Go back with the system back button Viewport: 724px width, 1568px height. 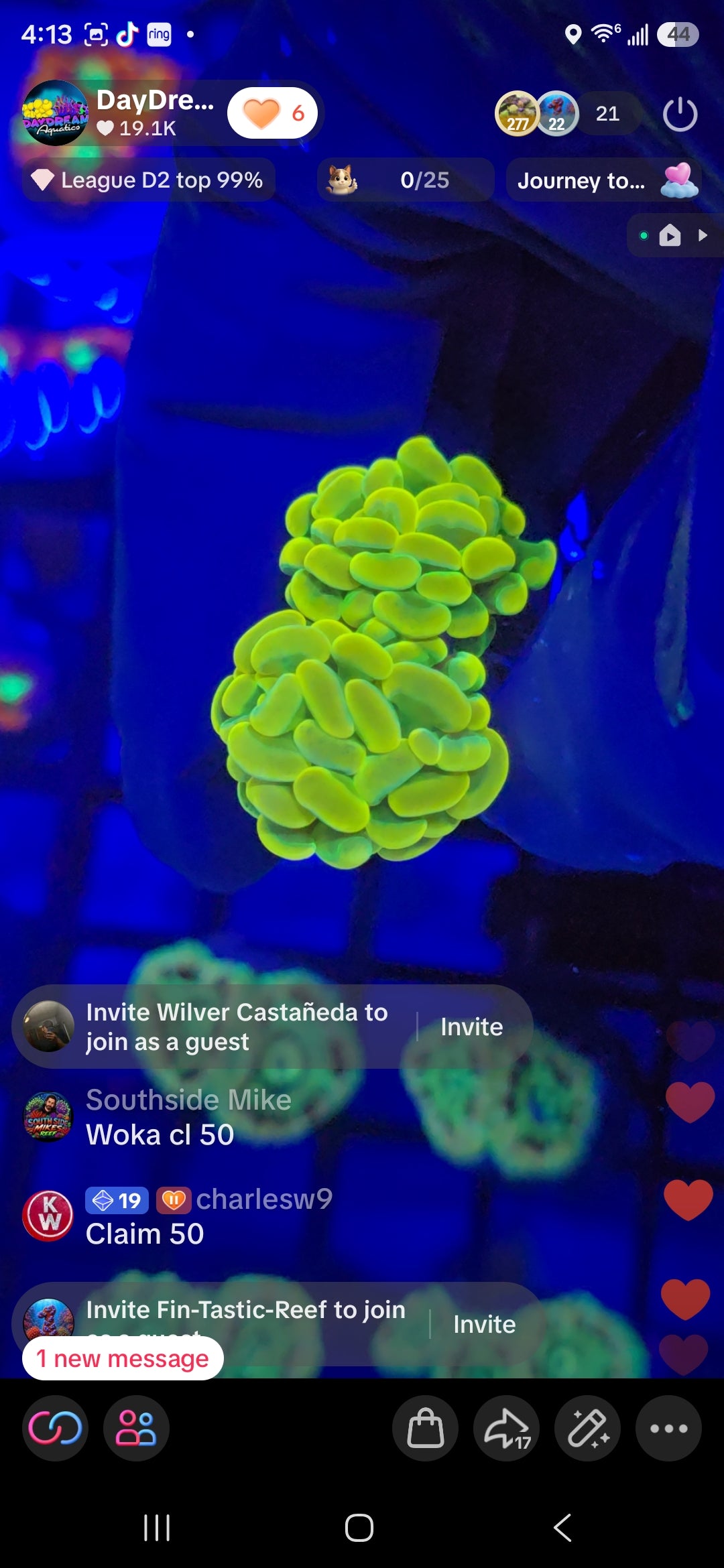(563, 1528)
